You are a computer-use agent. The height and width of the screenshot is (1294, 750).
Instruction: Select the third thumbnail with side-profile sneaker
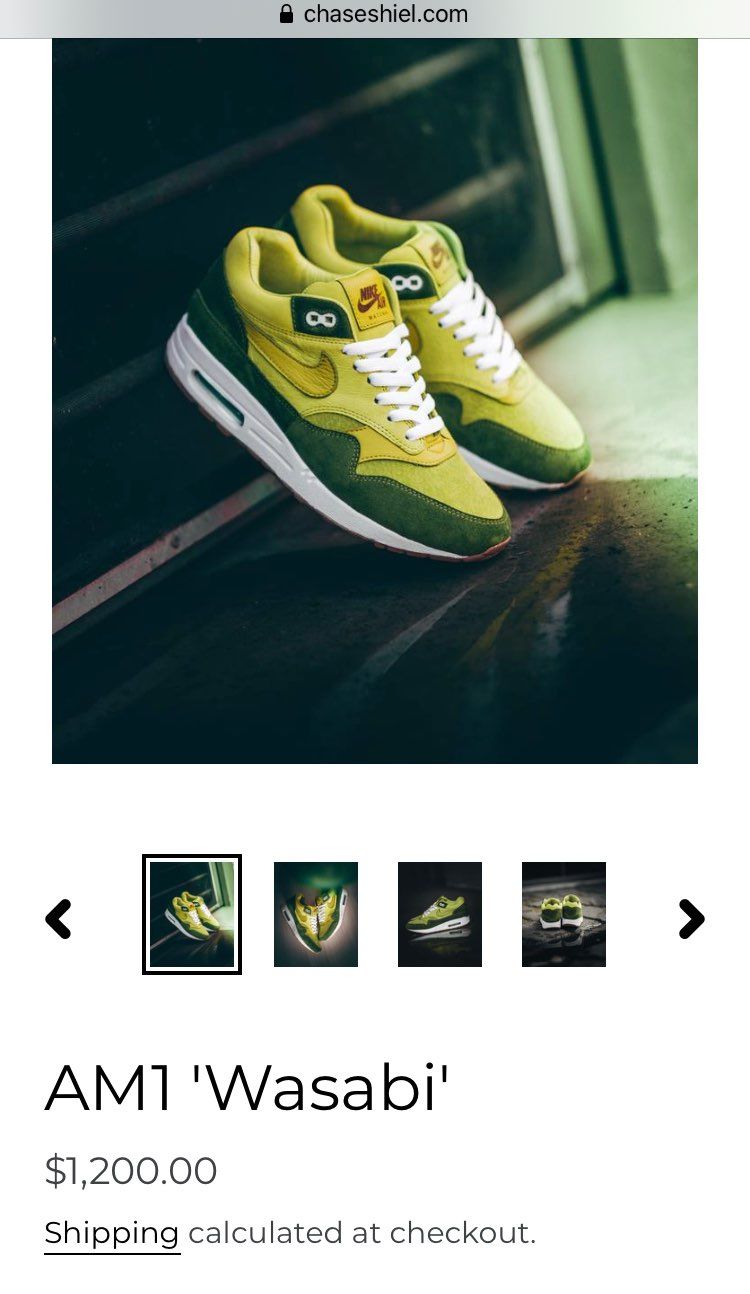pyautogui.click(x=440, y=914)
